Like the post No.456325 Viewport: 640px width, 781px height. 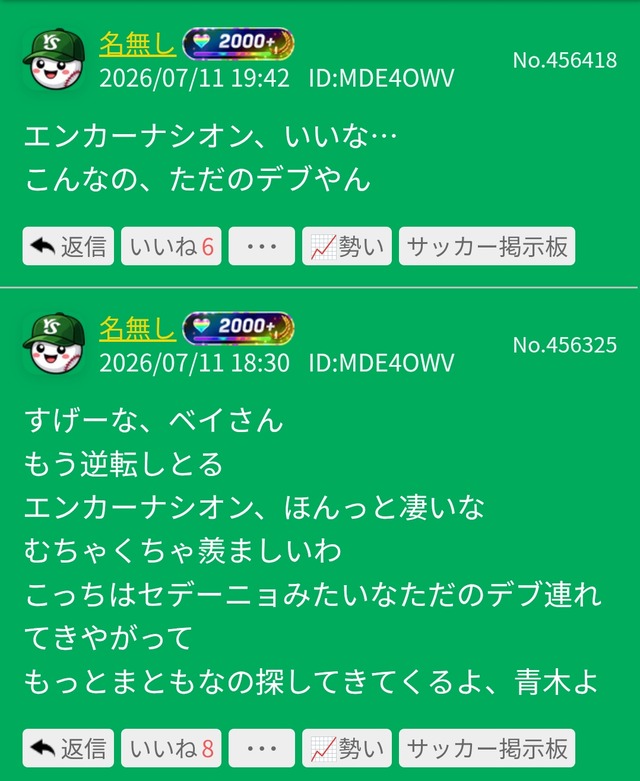pos(171,748)
